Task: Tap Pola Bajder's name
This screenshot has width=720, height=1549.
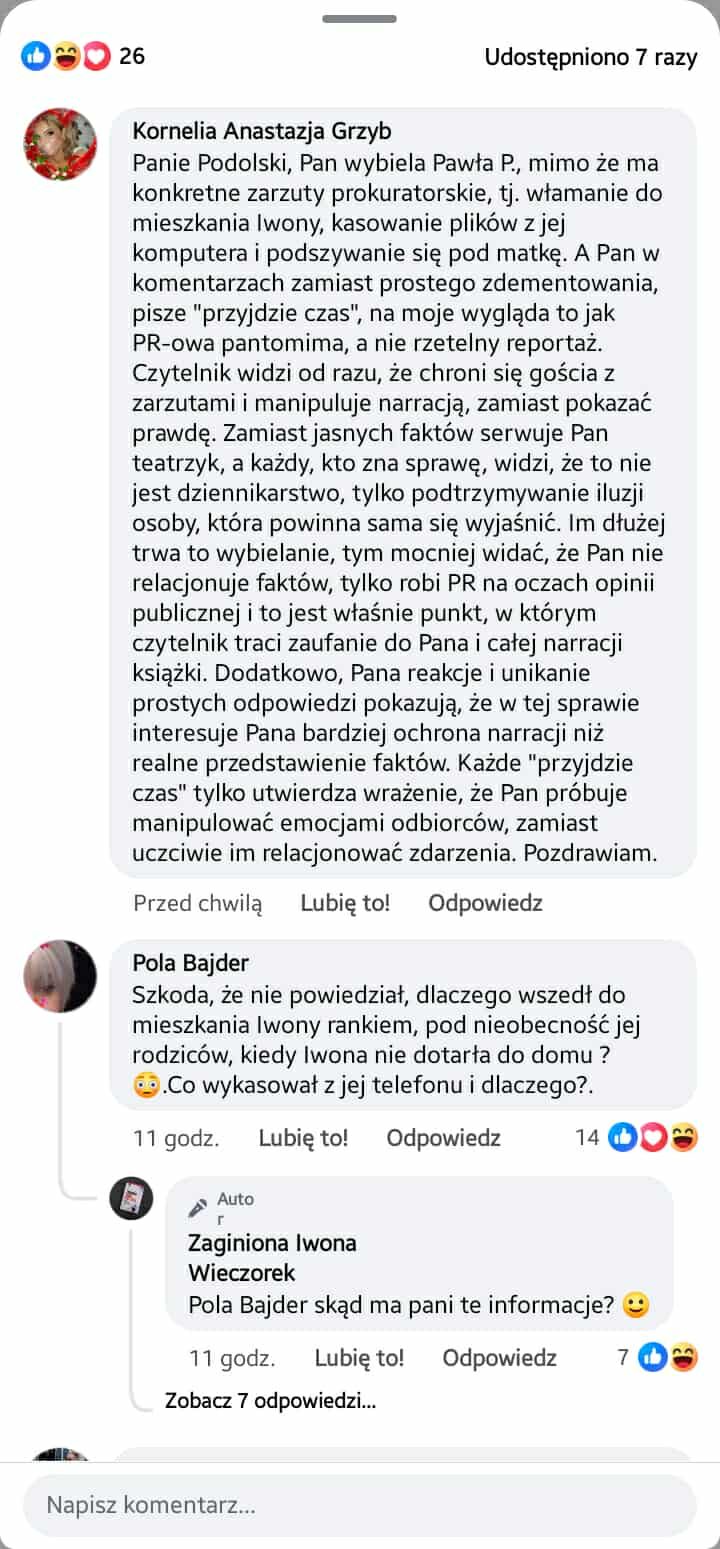Action: (190, 963)
